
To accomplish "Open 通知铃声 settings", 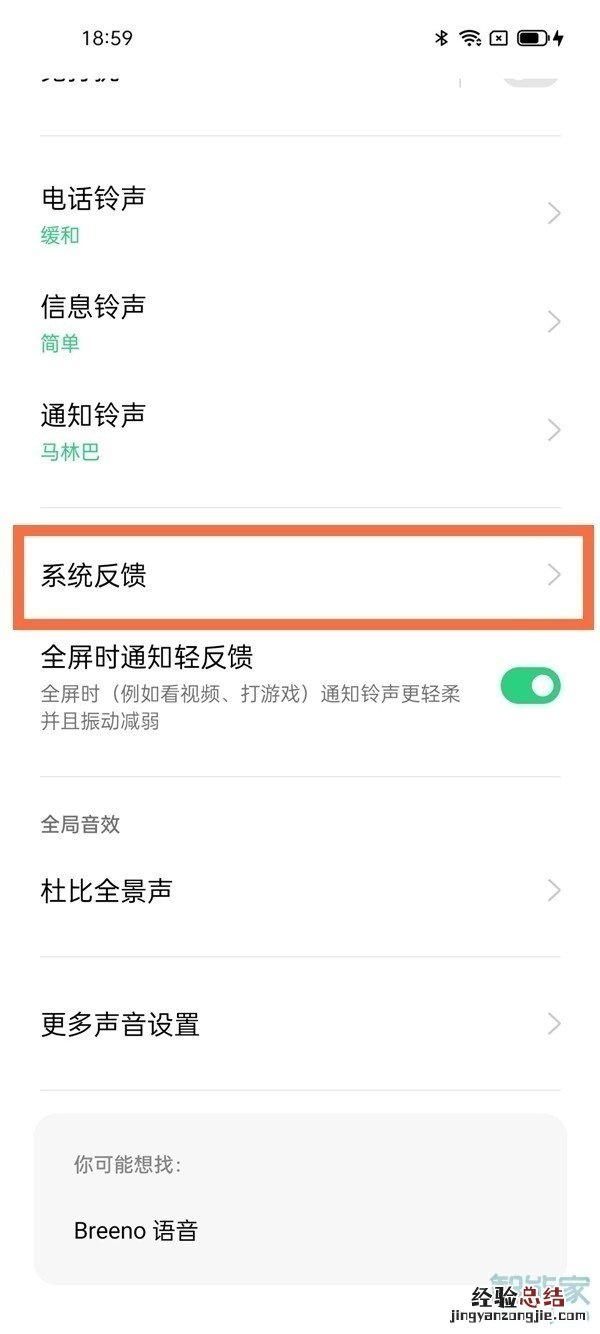I will click(300, 430).
